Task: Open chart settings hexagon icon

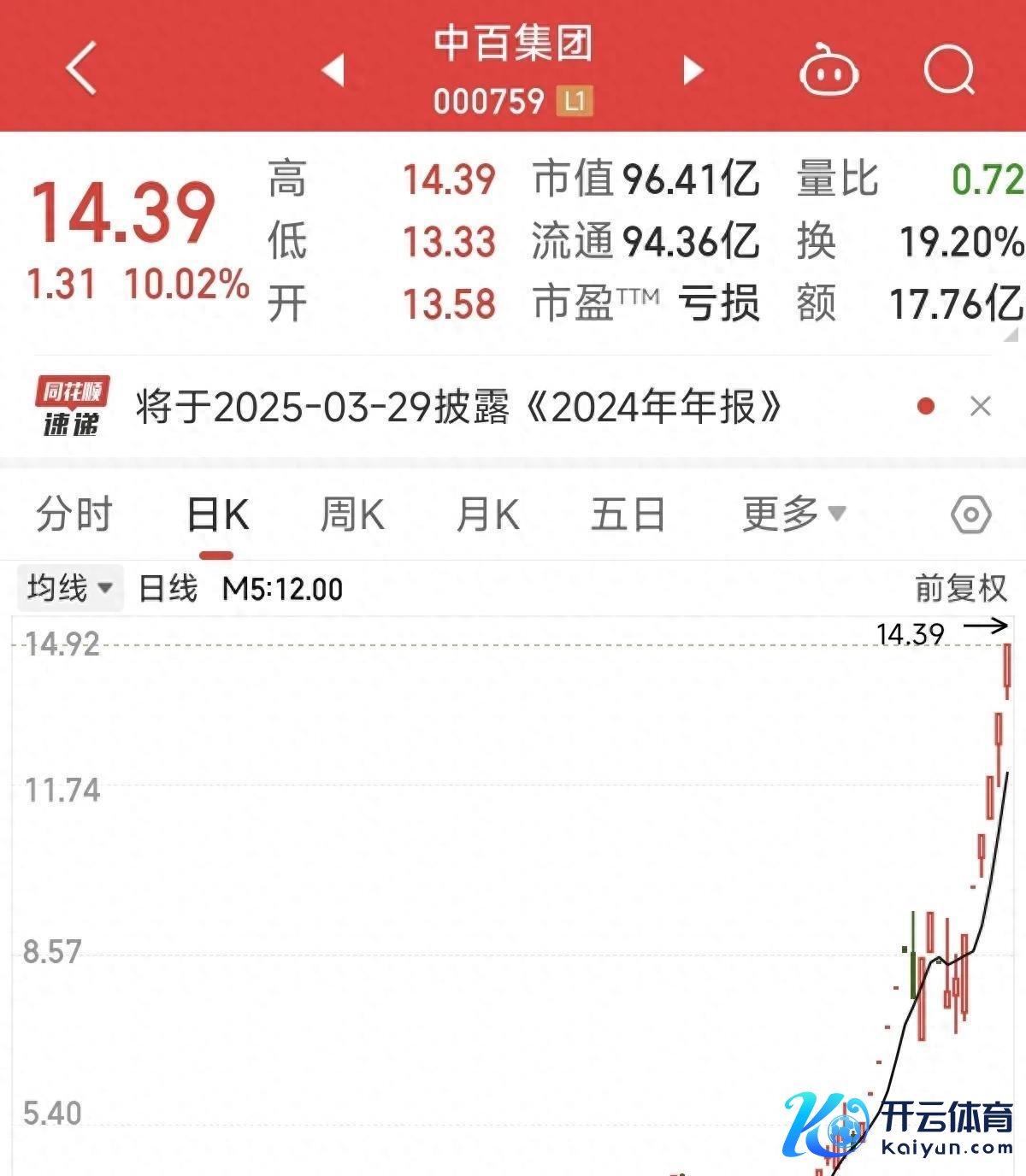Action: click(x=970, y=514)
